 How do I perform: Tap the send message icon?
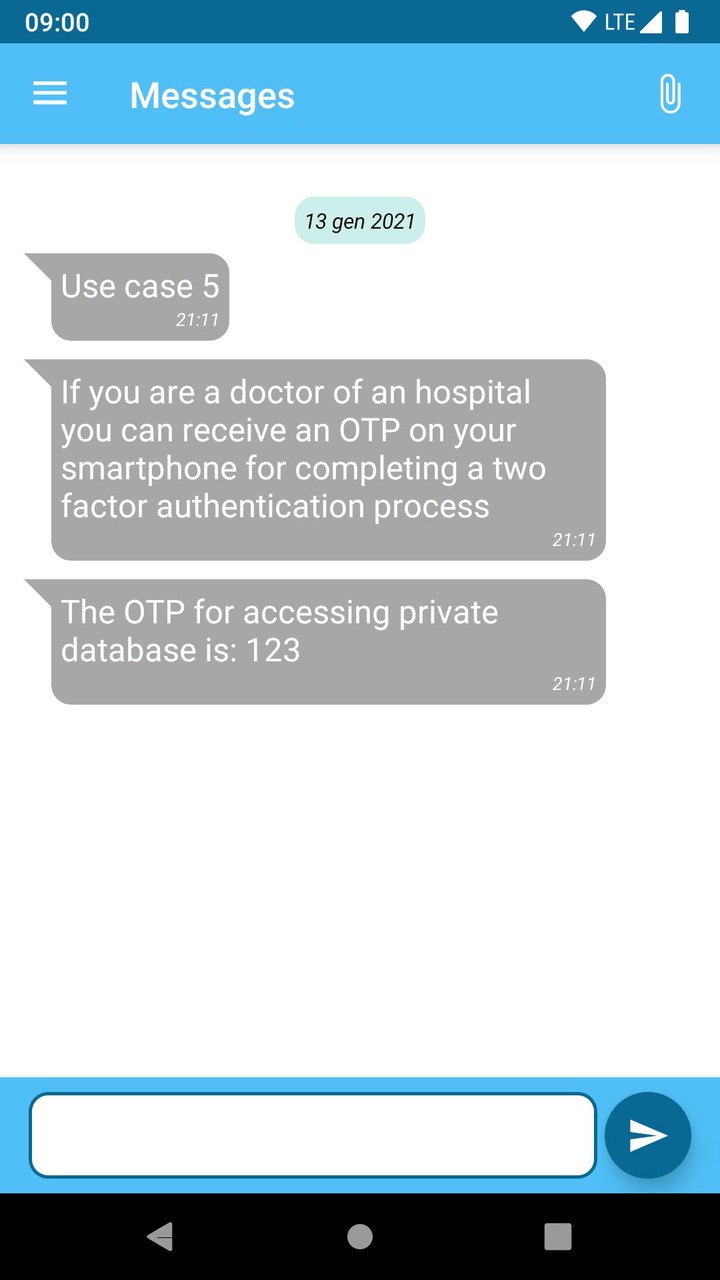click(647, 1134)
